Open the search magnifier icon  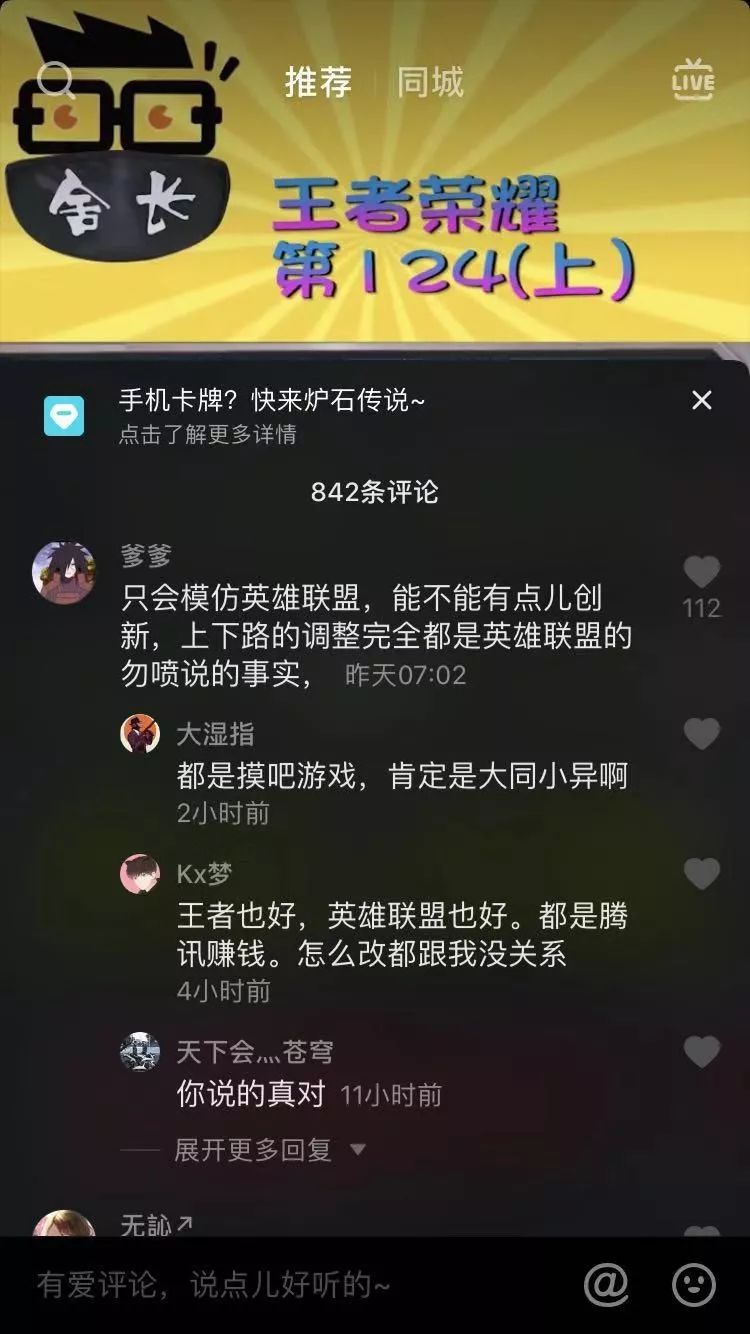[x=55, y=80]
